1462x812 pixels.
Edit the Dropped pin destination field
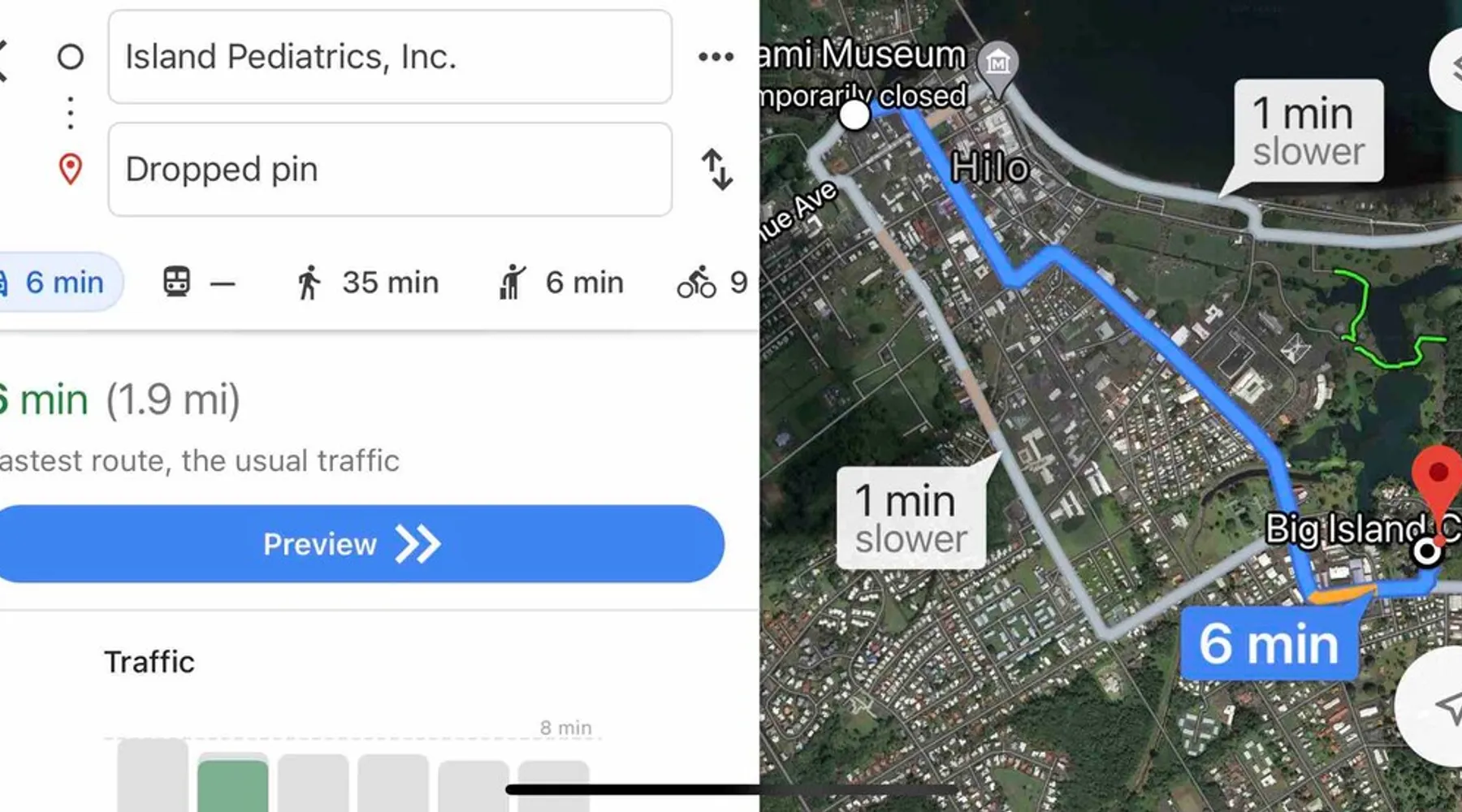click(390, 170)
